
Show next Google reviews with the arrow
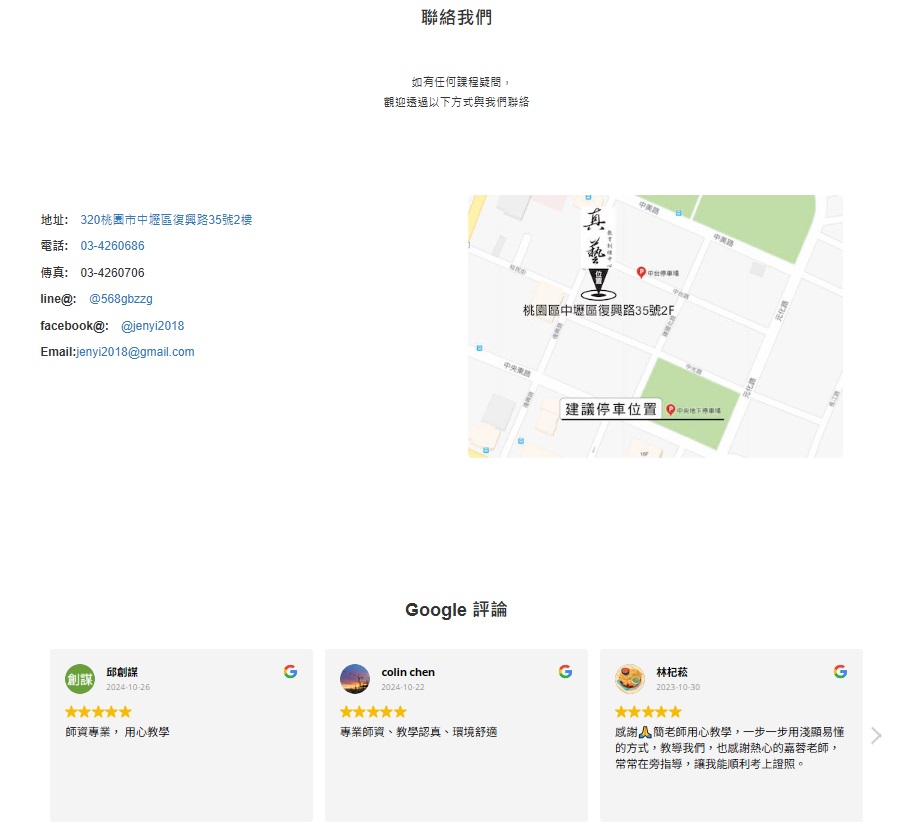(x=876, y=736)
